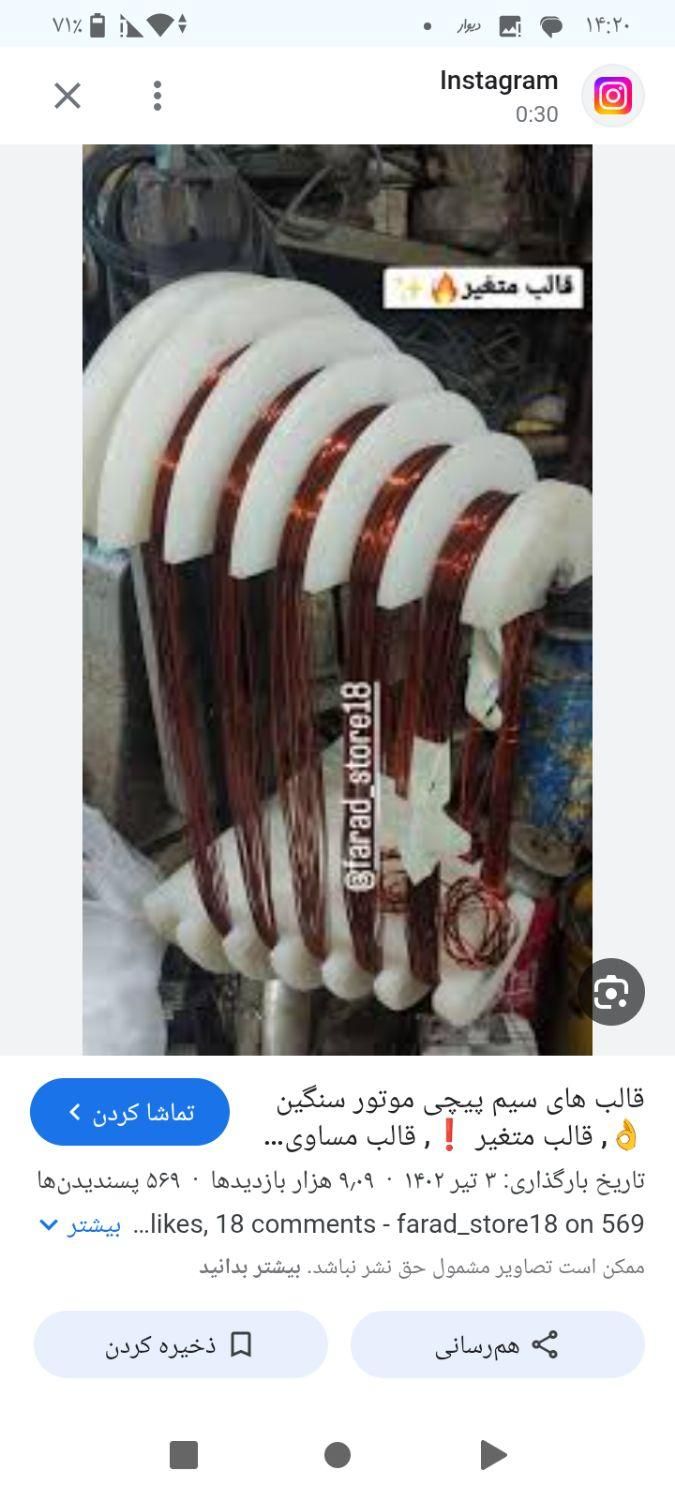
Task: Open recent apps via square button
Action: tap(184, 1455)
